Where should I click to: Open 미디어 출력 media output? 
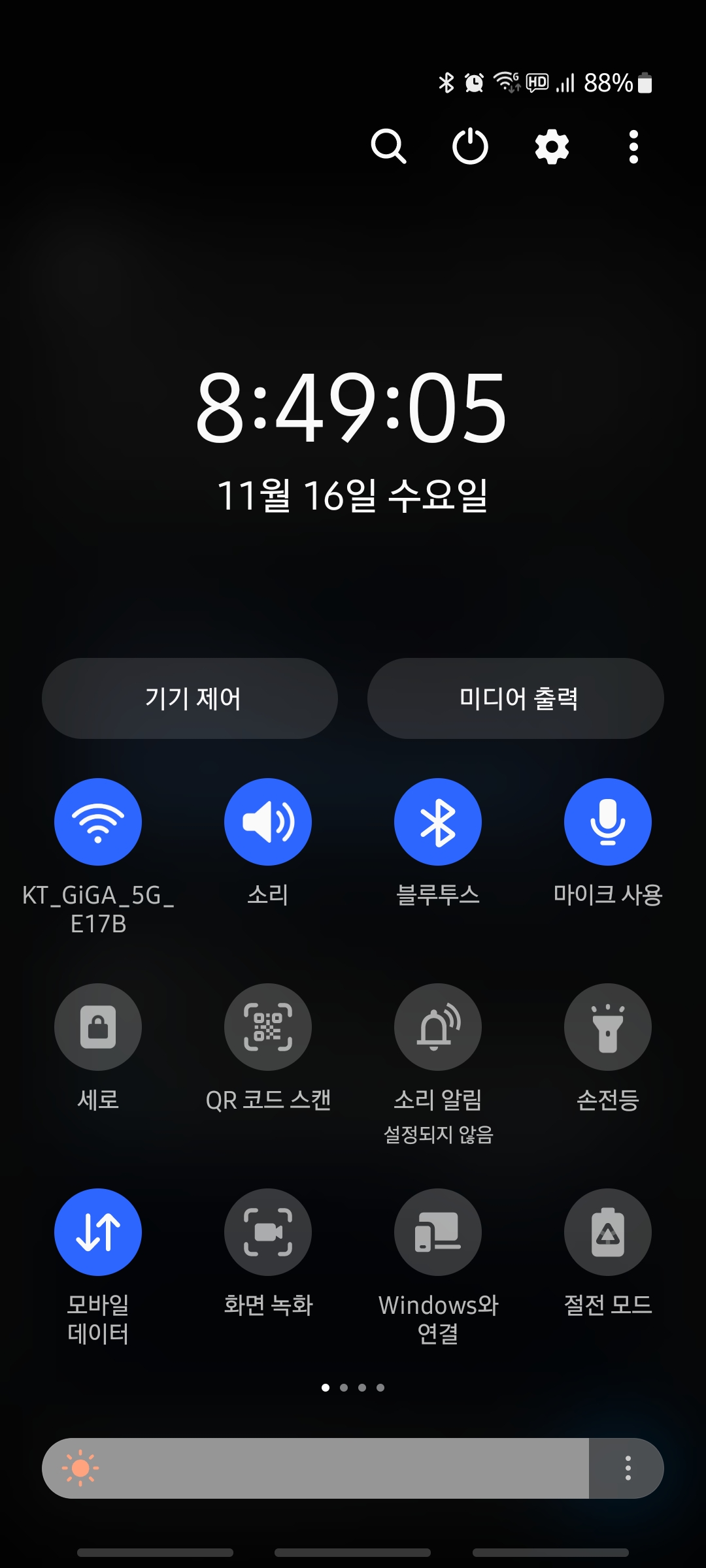click(x=515, y=698)
